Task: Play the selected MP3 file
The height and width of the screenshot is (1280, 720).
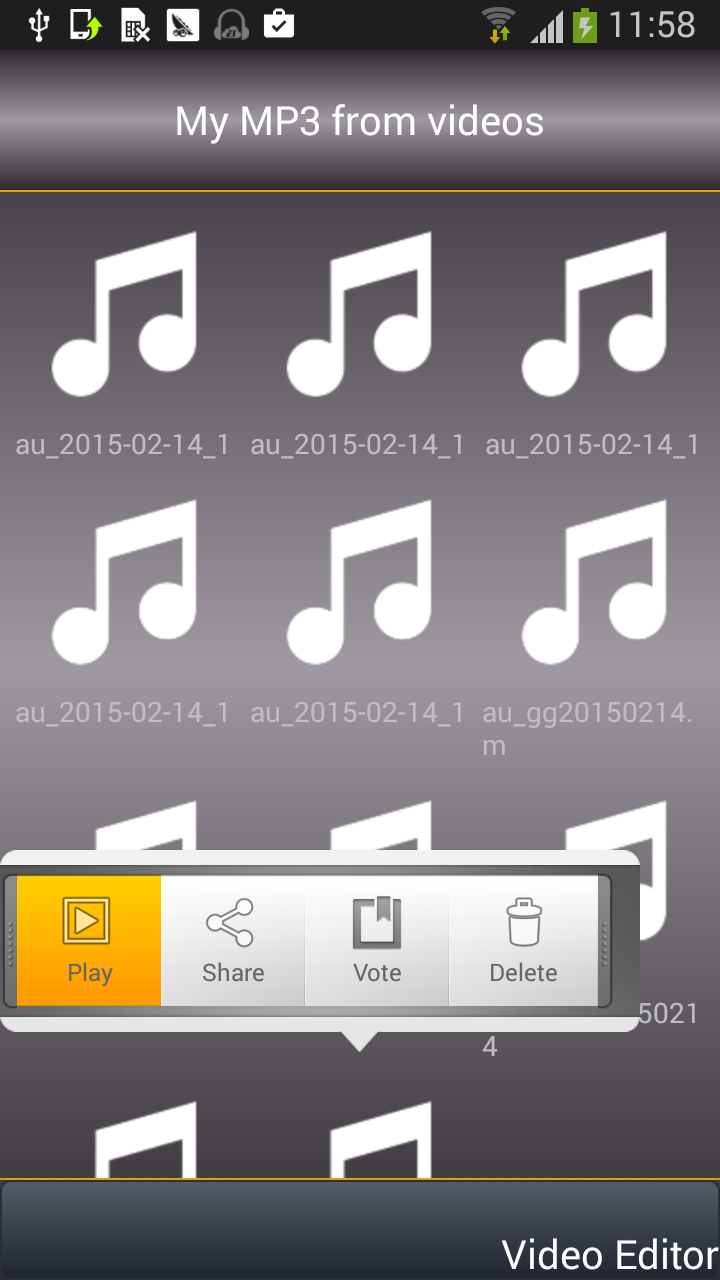Action: tap(89, 940)
